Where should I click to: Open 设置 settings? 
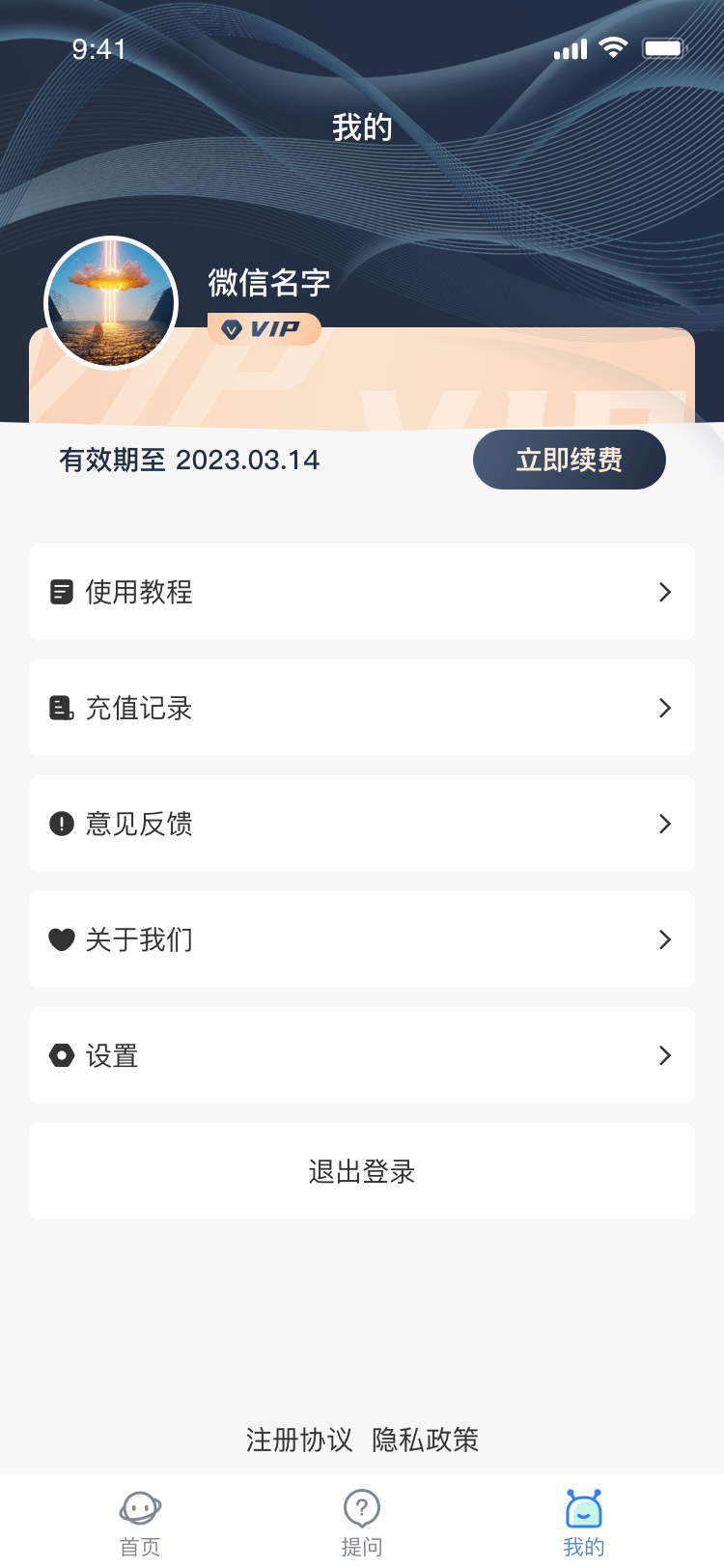click(x=362, y=1055)
